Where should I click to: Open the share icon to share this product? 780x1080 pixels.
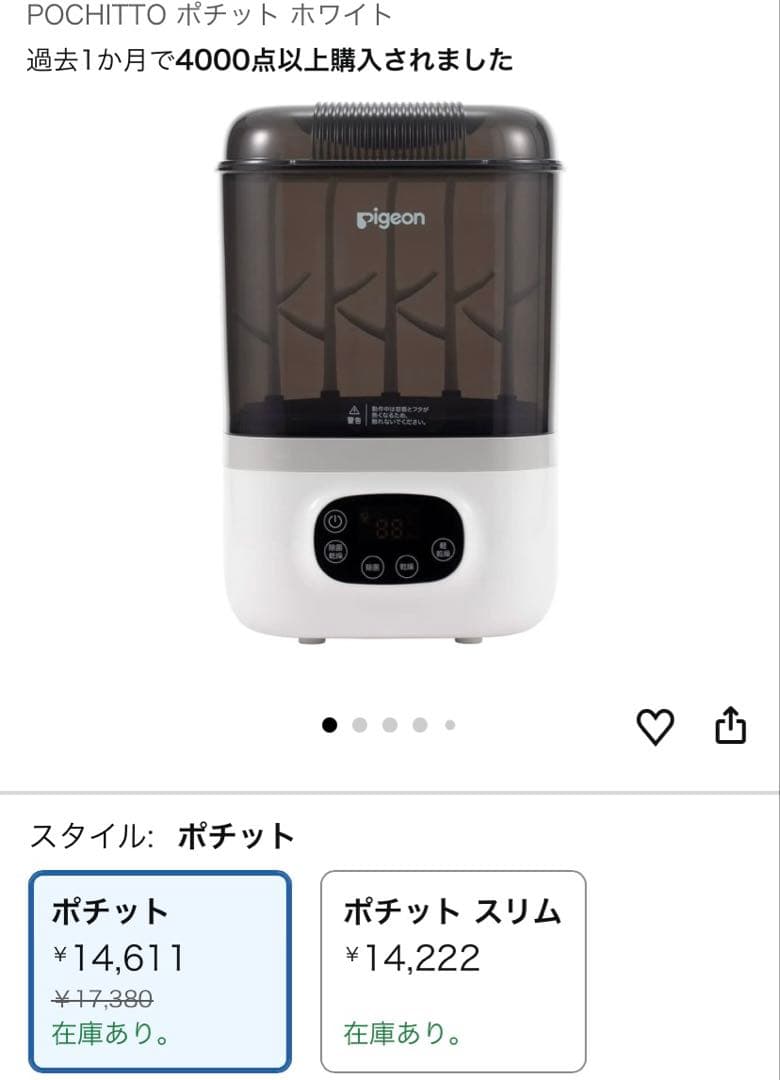point(728,725)
